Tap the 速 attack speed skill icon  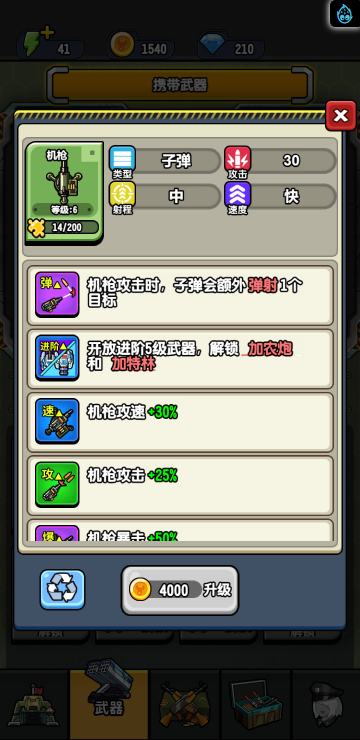coord(57,421)
